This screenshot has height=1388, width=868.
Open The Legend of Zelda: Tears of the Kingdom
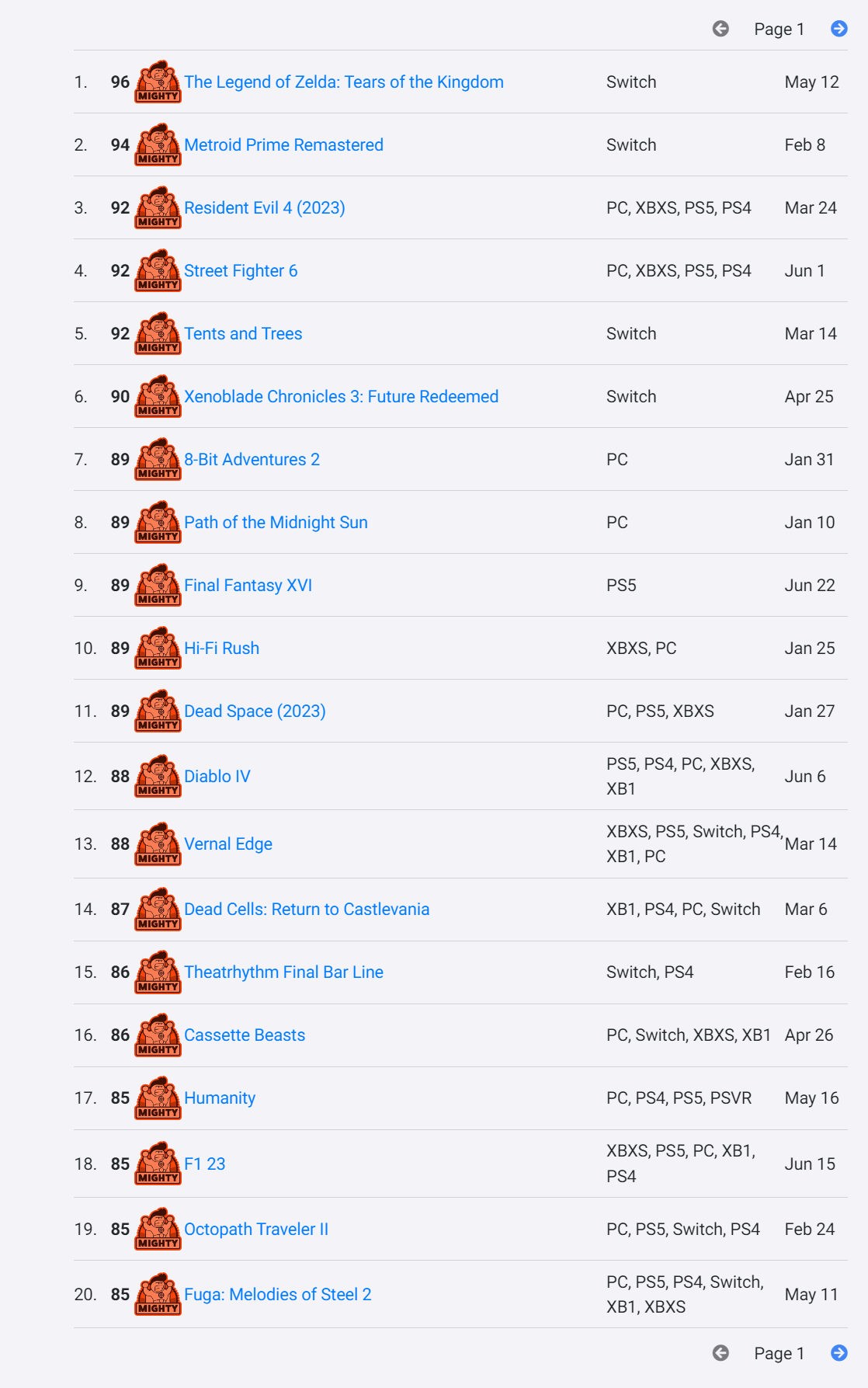tap(343, 82)
